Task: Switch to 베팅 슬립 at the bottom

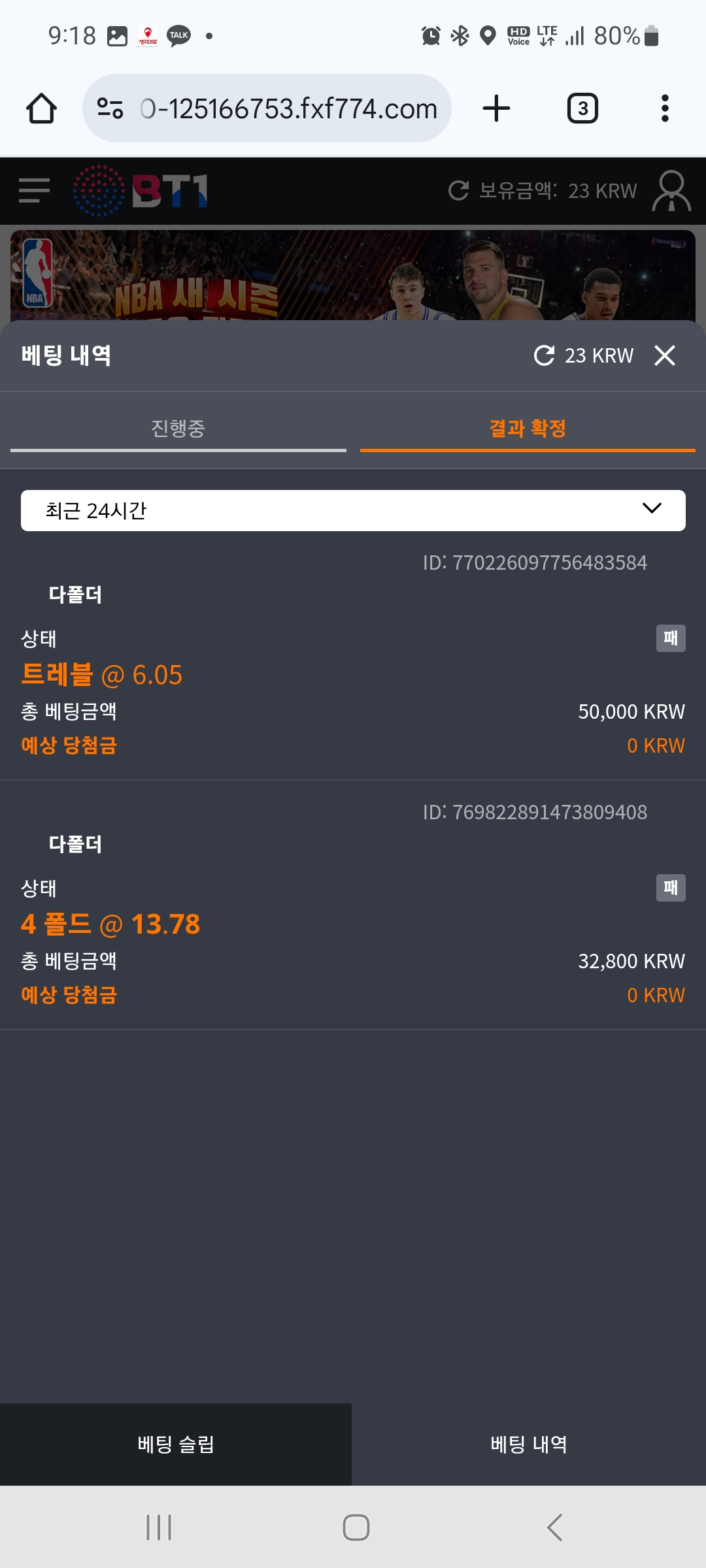Action: pos(176,1445)
